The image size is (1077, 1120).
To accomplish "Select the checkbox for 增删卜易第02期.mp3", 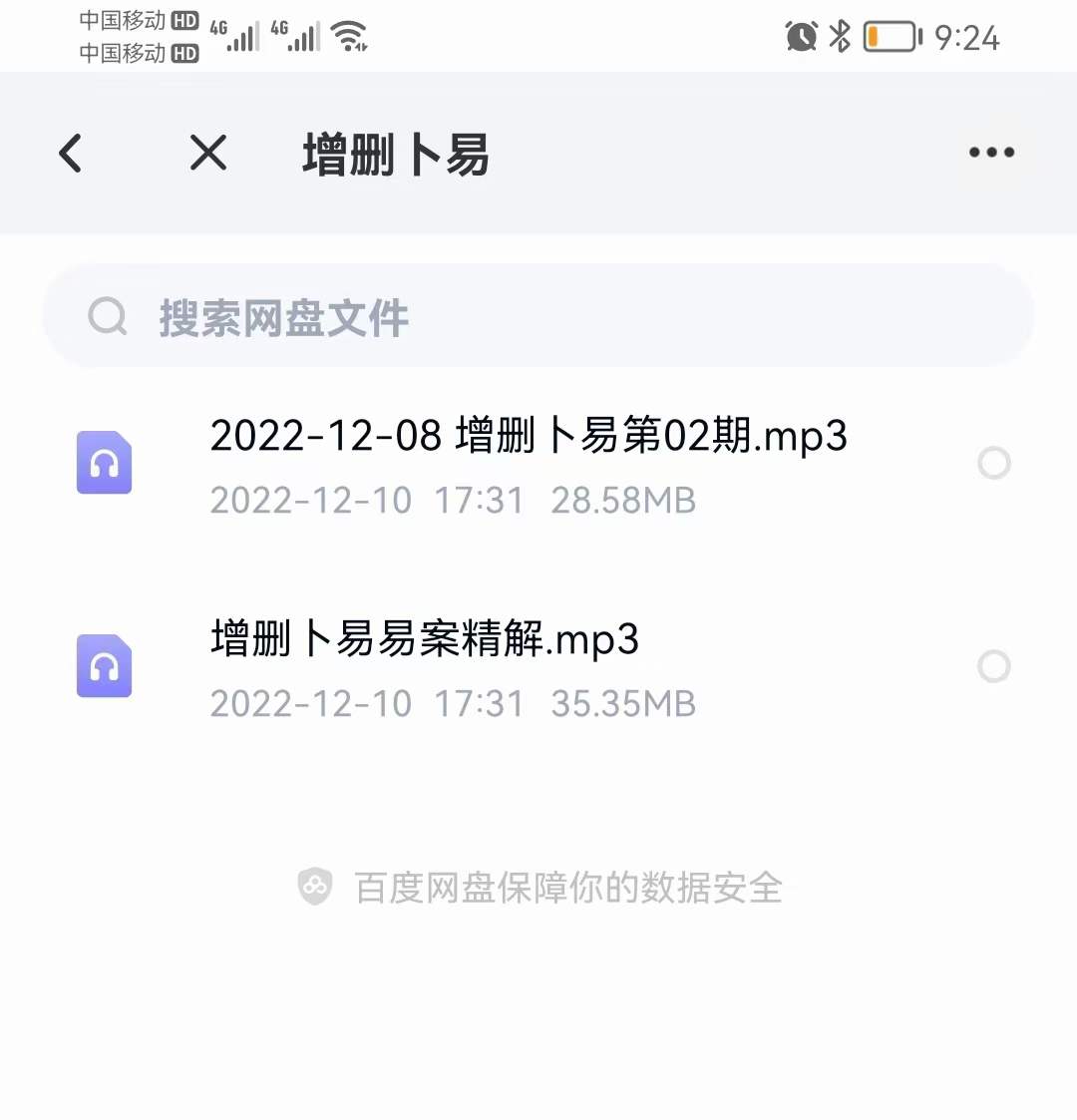I will pyautogui.click(x=994, y=463).
